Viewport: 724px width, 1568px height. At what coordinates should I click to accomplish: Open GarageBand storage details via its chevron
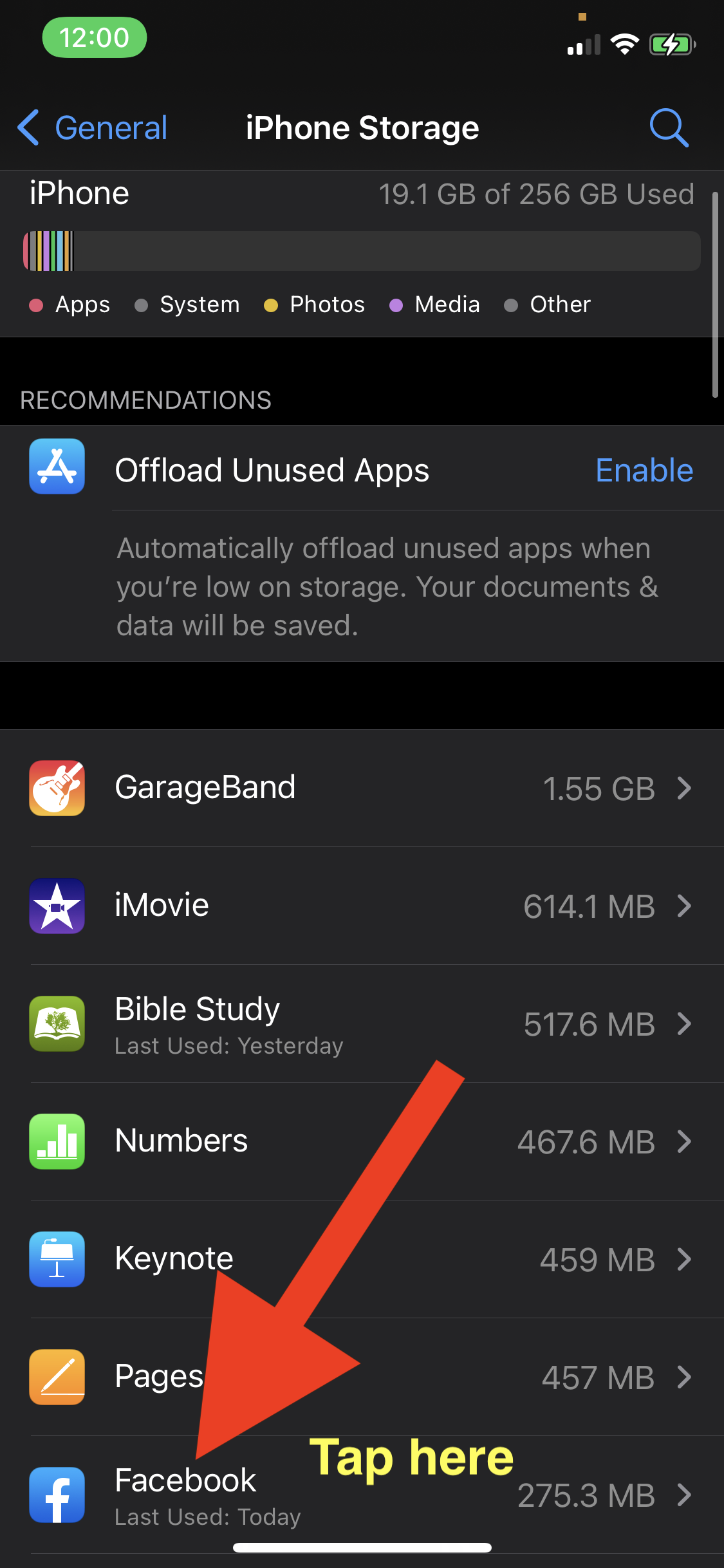tap(684, 789)
